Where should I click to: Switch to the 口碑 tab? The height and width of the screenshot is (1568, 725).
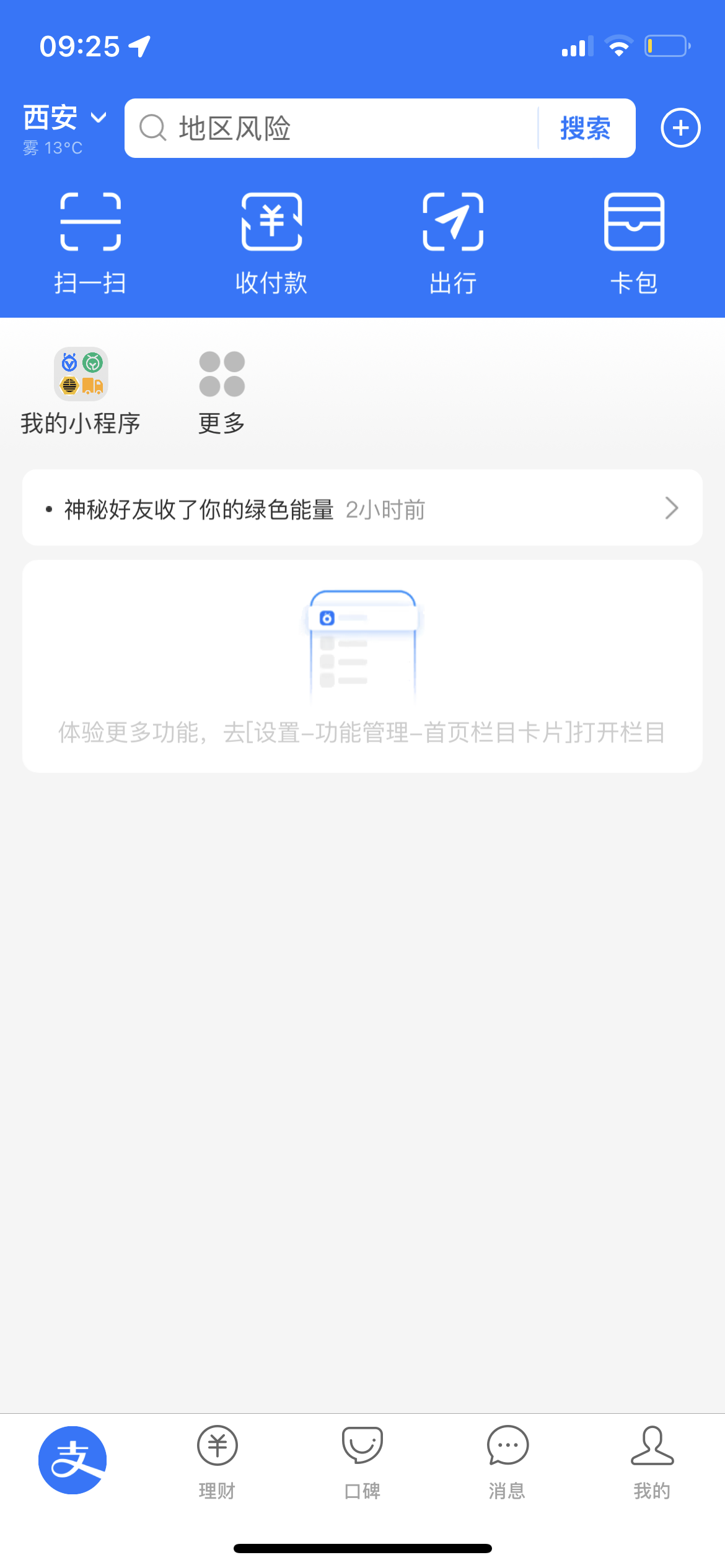(x=362, y=1461)
